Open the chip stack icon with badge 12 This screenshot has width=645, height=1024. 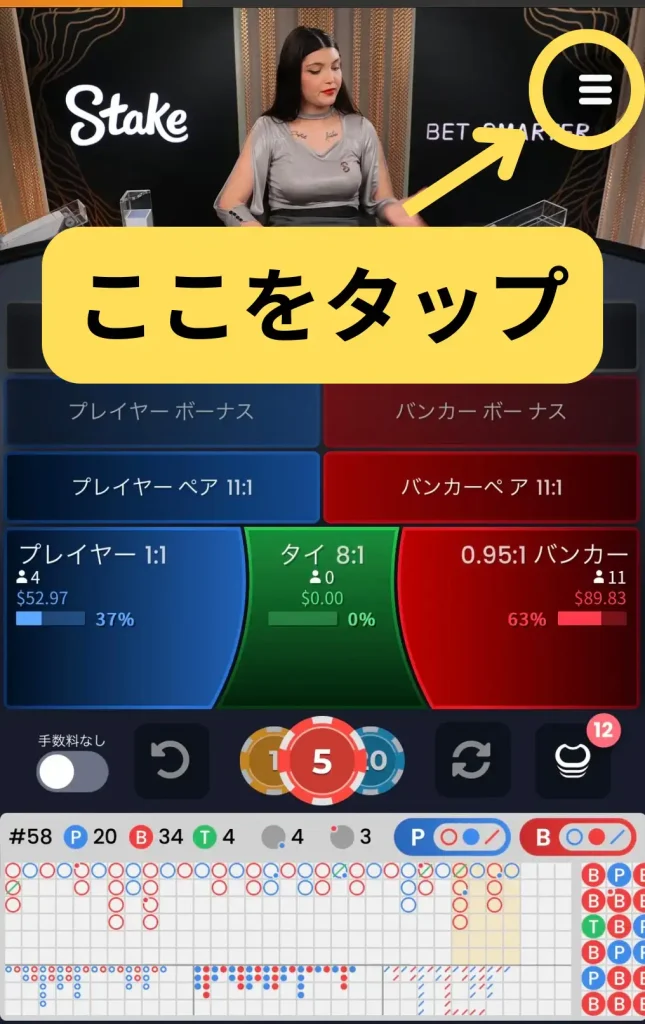573,761
